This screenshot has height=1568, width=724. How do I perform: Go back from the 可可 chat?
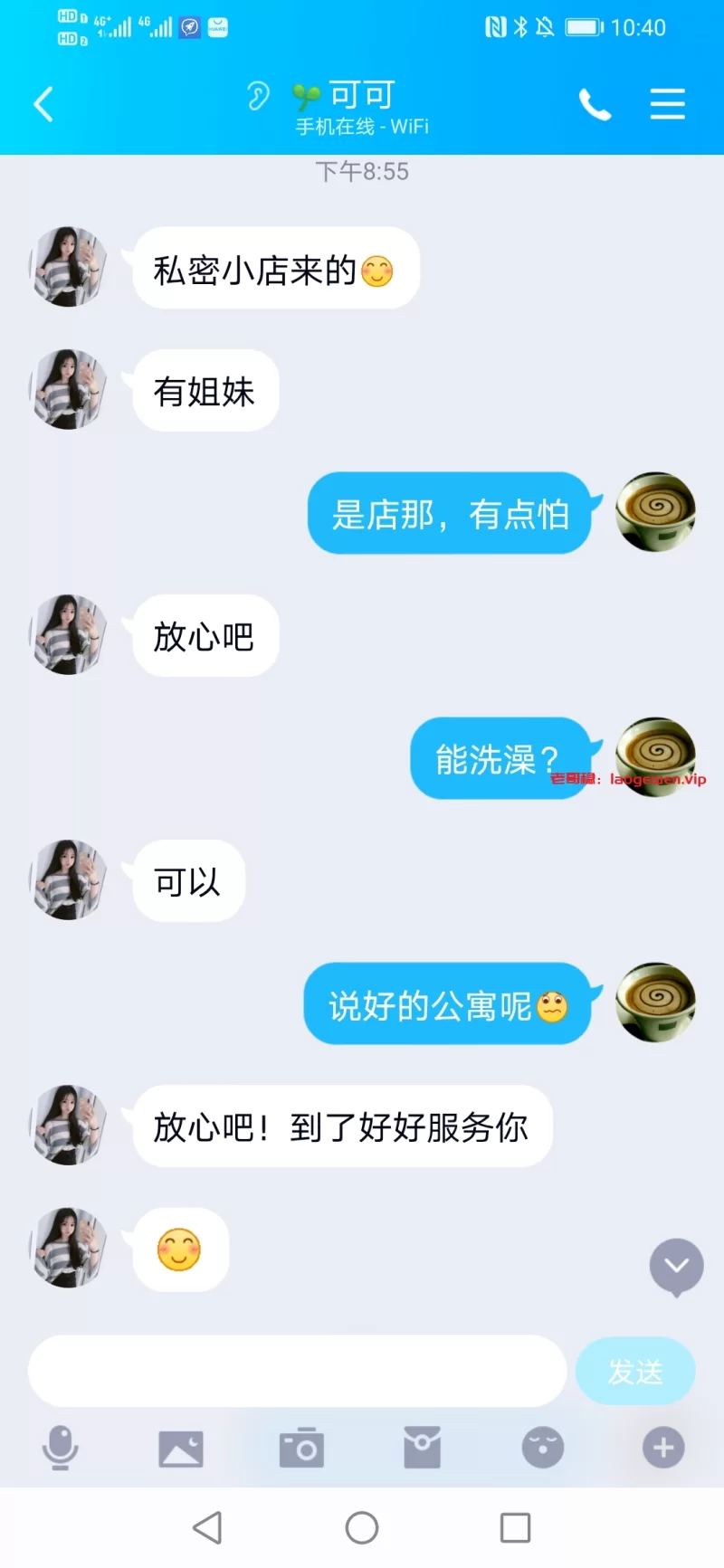(43, 104)
